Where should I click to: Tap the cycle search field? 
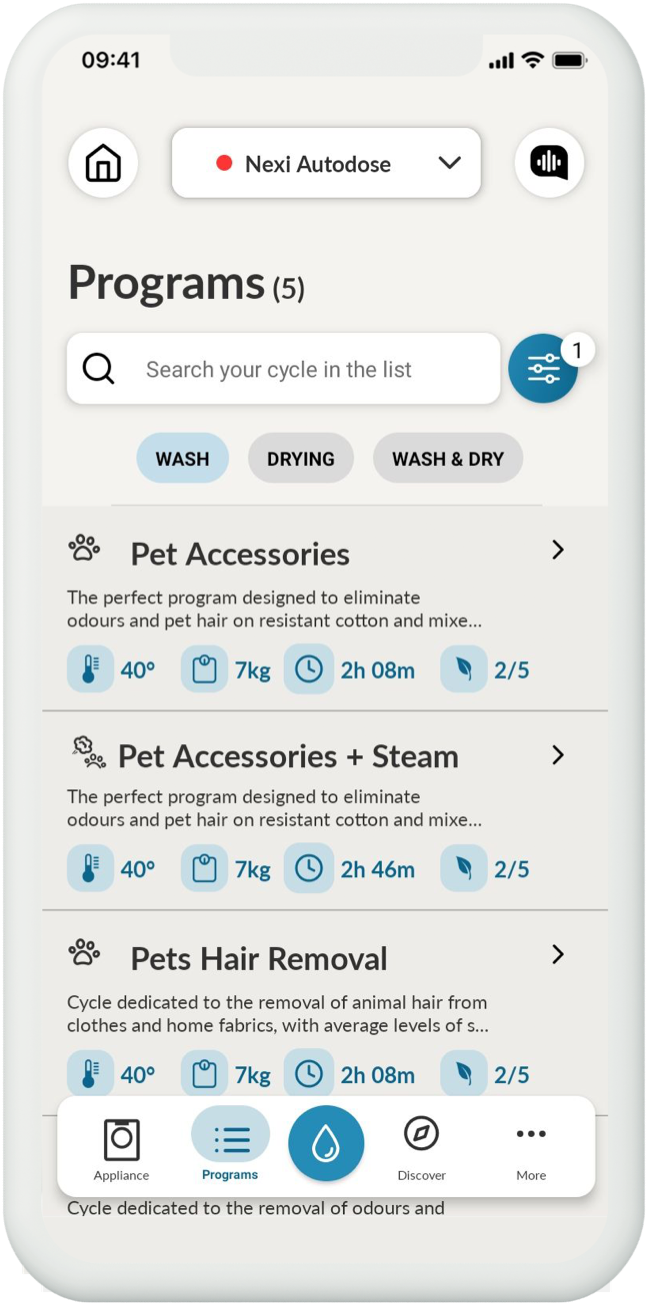click(x=283, y=369)
